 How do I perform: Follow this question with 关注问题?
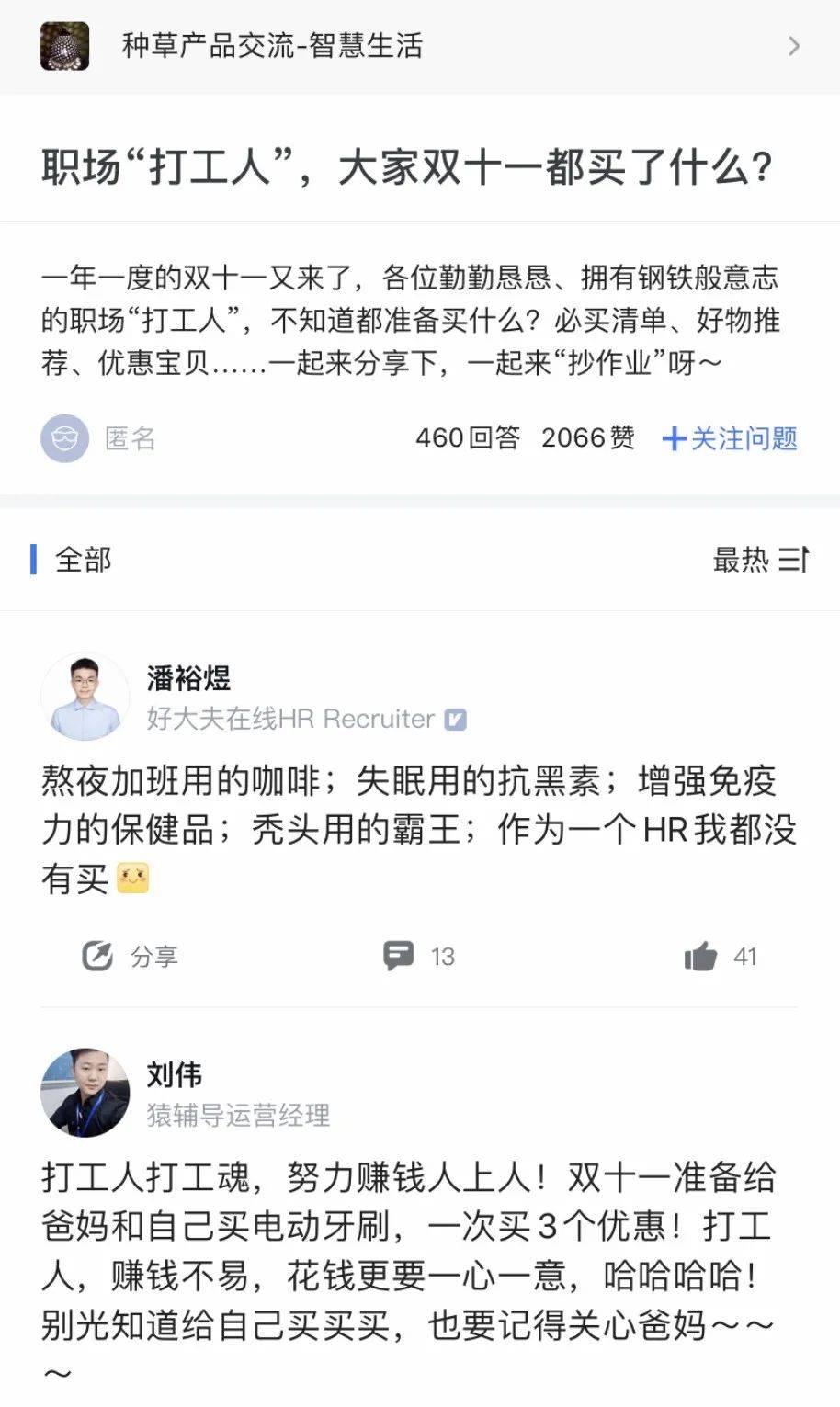point(730,438)
